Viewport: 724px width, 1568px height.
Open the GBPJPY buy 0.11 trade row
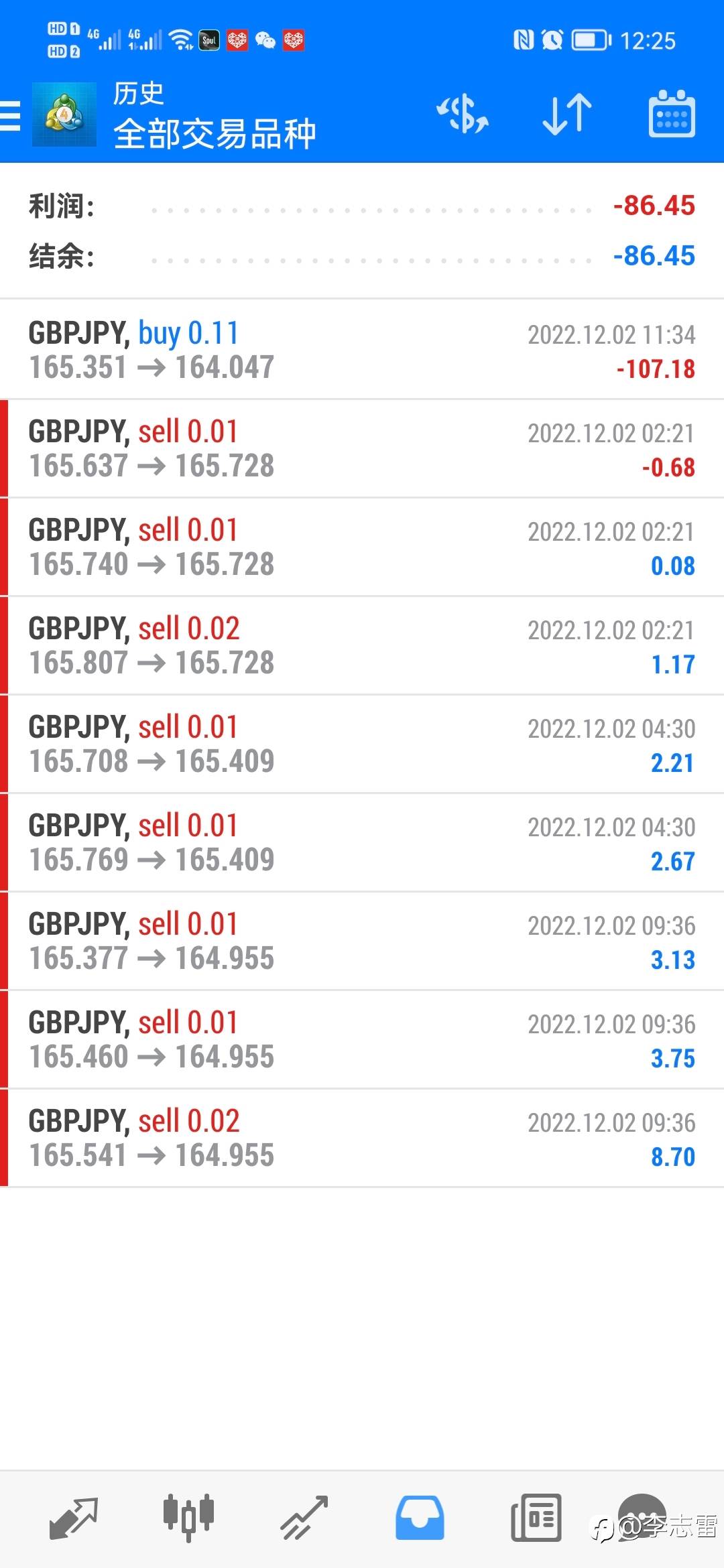click(x=362, y=350)
